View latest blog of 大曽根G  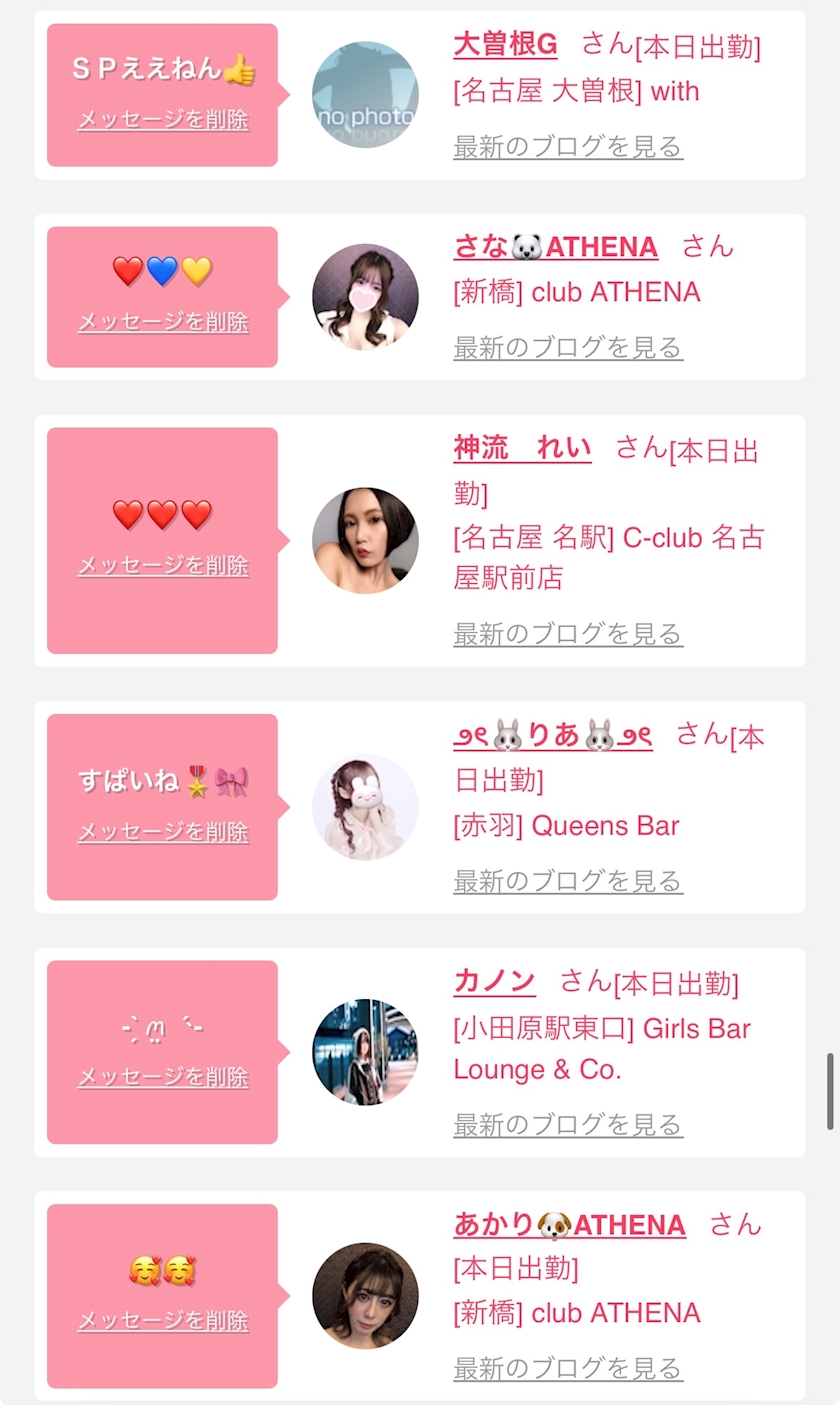point(568,147)
